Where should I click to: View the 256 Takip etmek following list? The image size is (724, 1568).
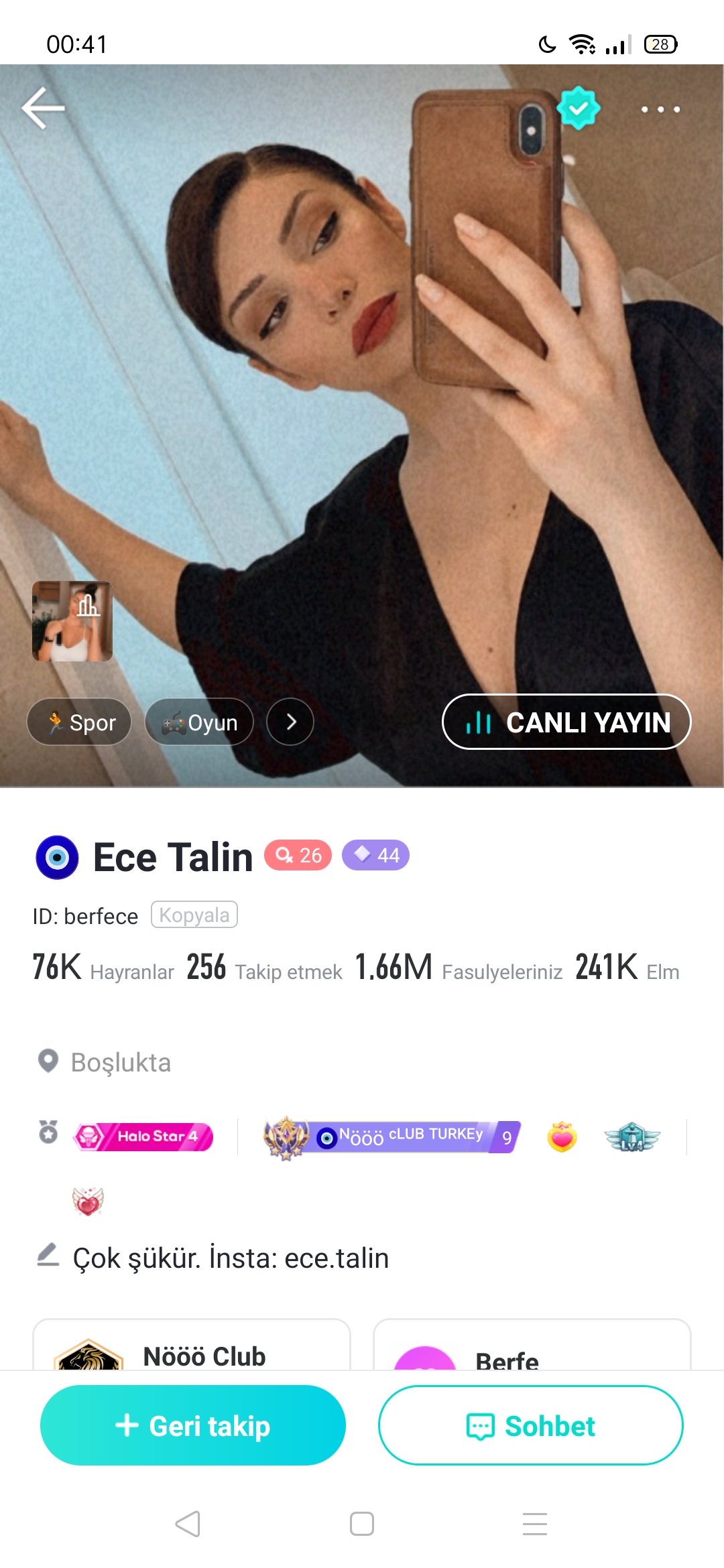click(x=264, y=968)
